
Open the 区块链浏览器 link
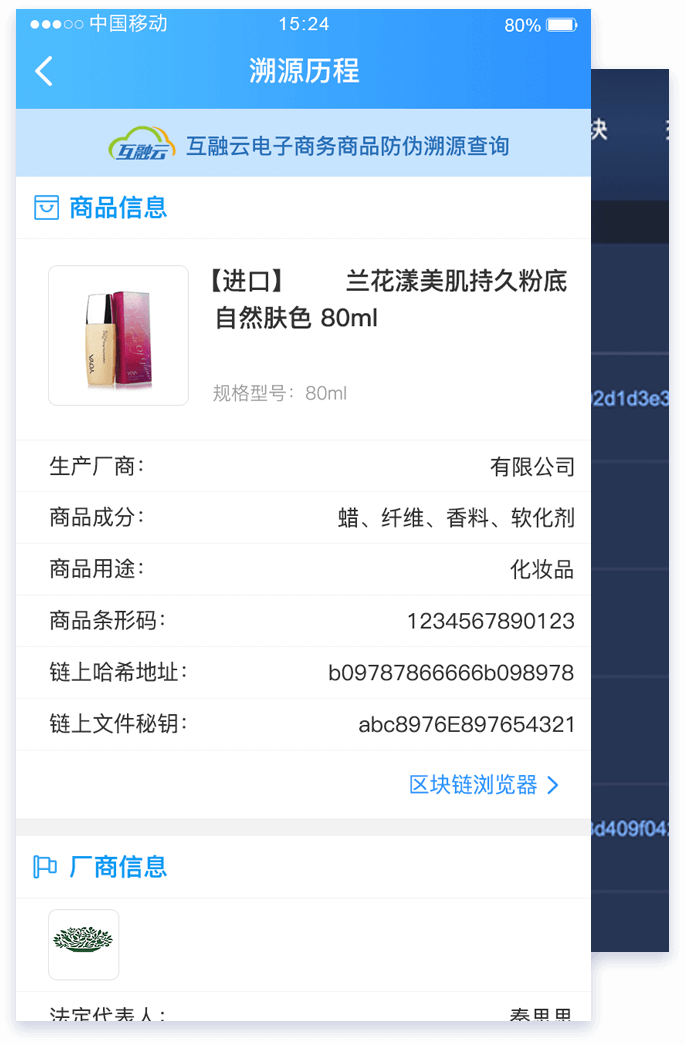tap(483, 785)
